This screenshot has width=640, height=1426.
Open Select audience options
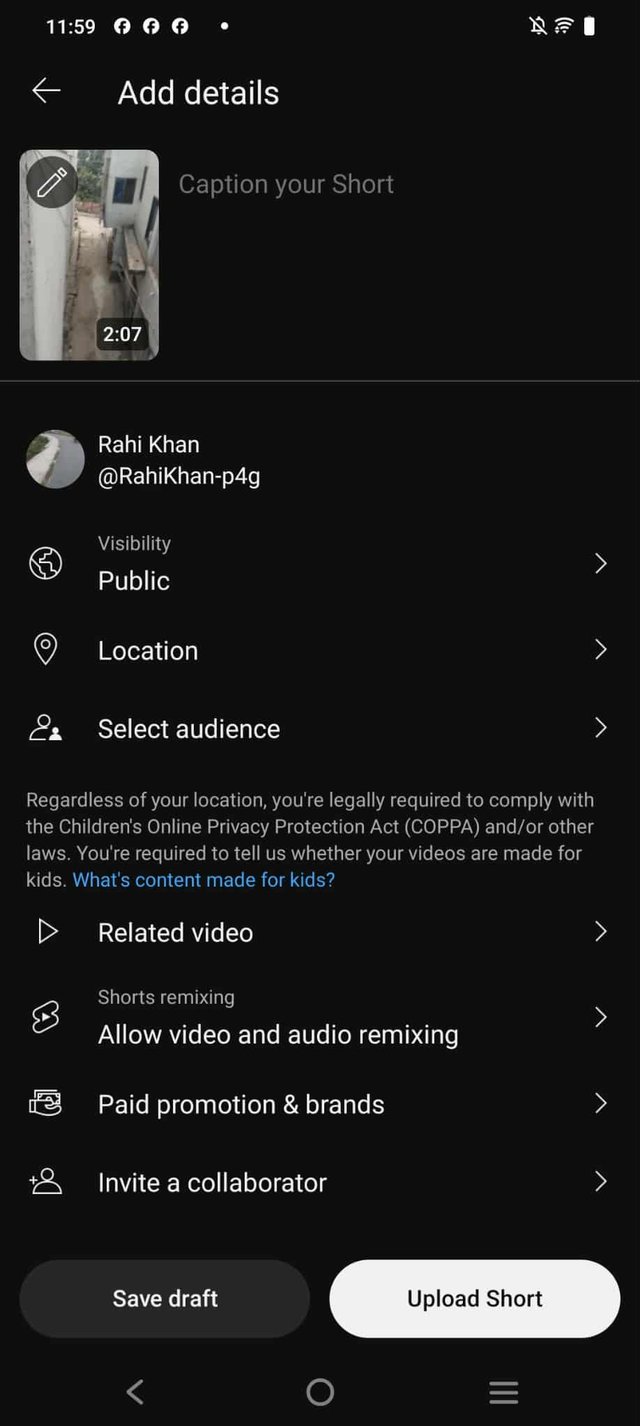point(320,729)
